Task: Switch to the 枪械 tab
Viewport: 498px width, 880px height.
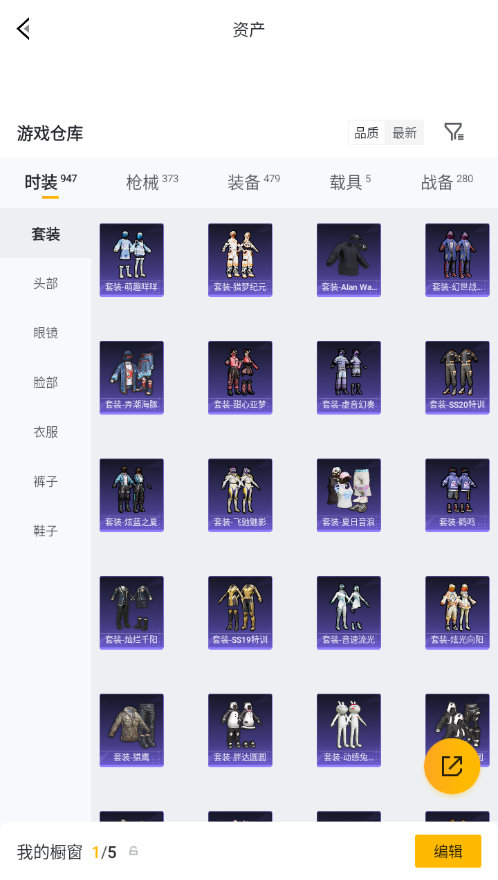Action: click(x=152, y=182)
